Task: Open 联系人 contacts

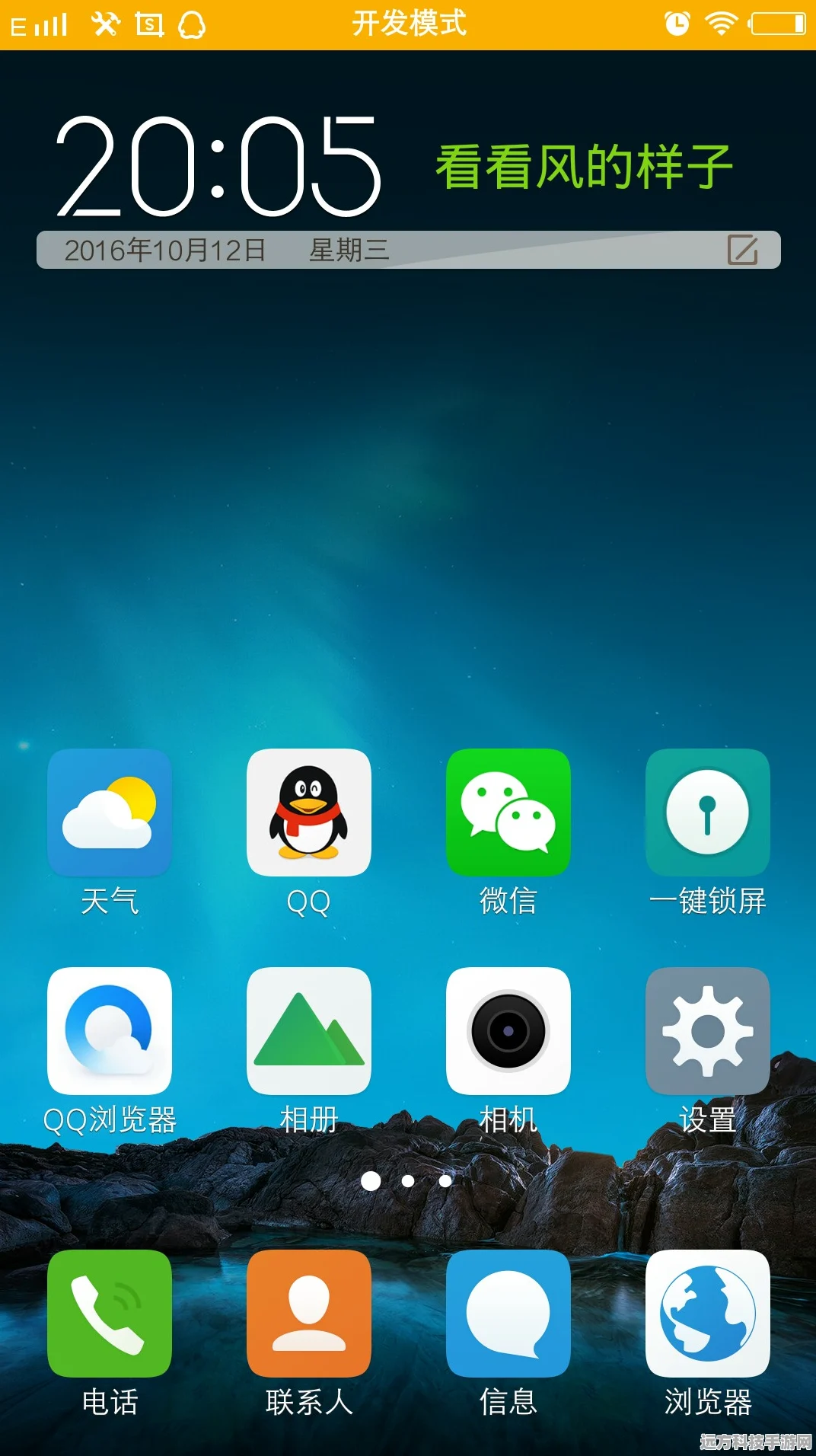Action: click(x=309, y=1314)
